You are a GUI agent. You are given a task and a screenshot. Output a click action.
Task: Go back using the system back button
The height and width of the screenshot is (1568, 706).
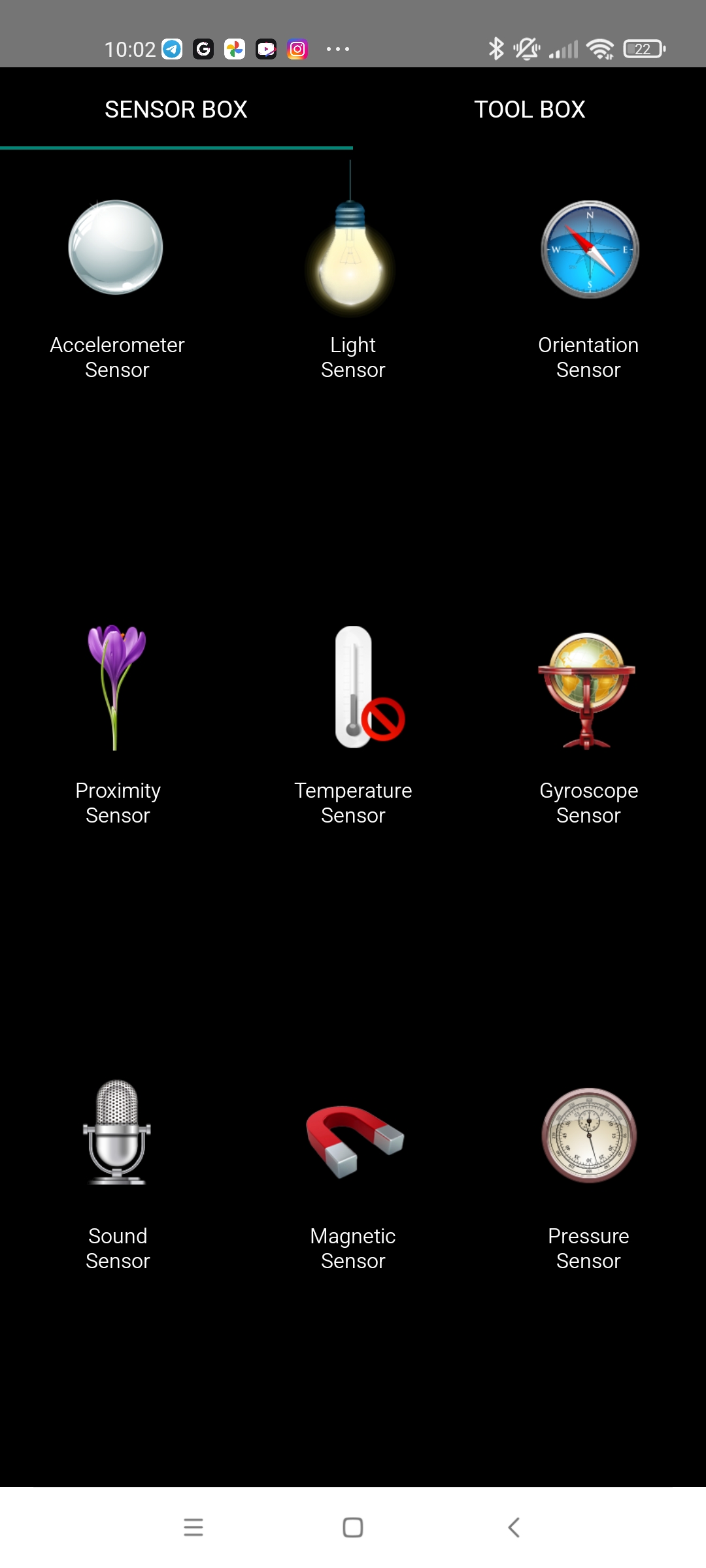tap(514, 1527)
